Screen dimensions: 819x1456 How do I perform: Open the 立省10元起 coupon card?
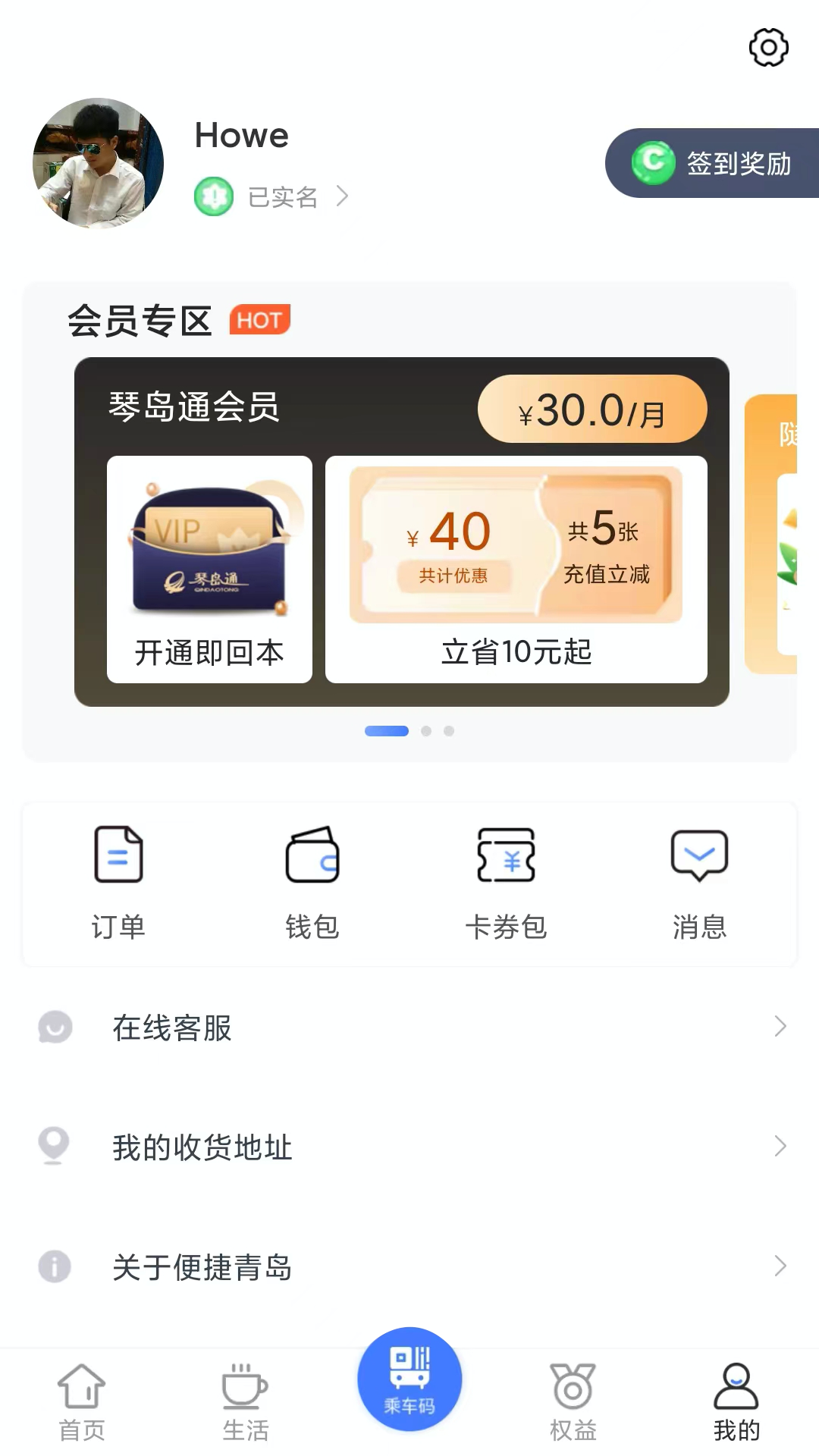pos(516,569)
